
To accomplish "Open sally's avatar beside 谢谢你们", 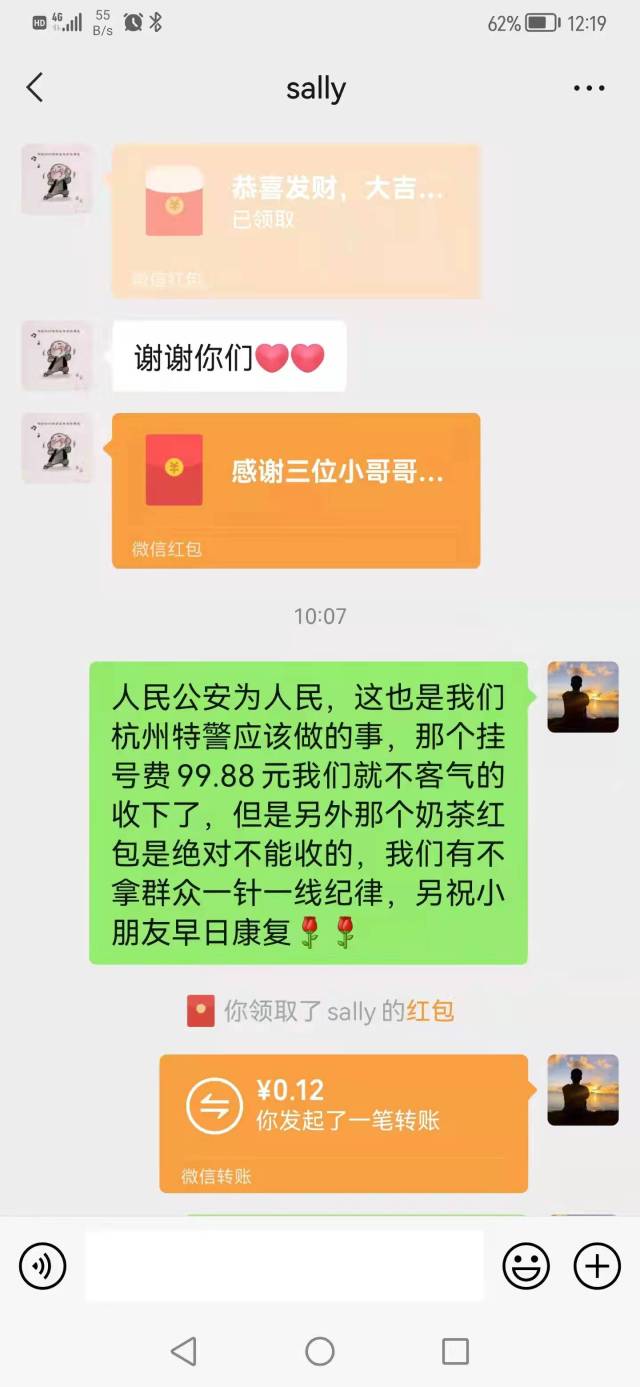I will [x=57, y=356].
